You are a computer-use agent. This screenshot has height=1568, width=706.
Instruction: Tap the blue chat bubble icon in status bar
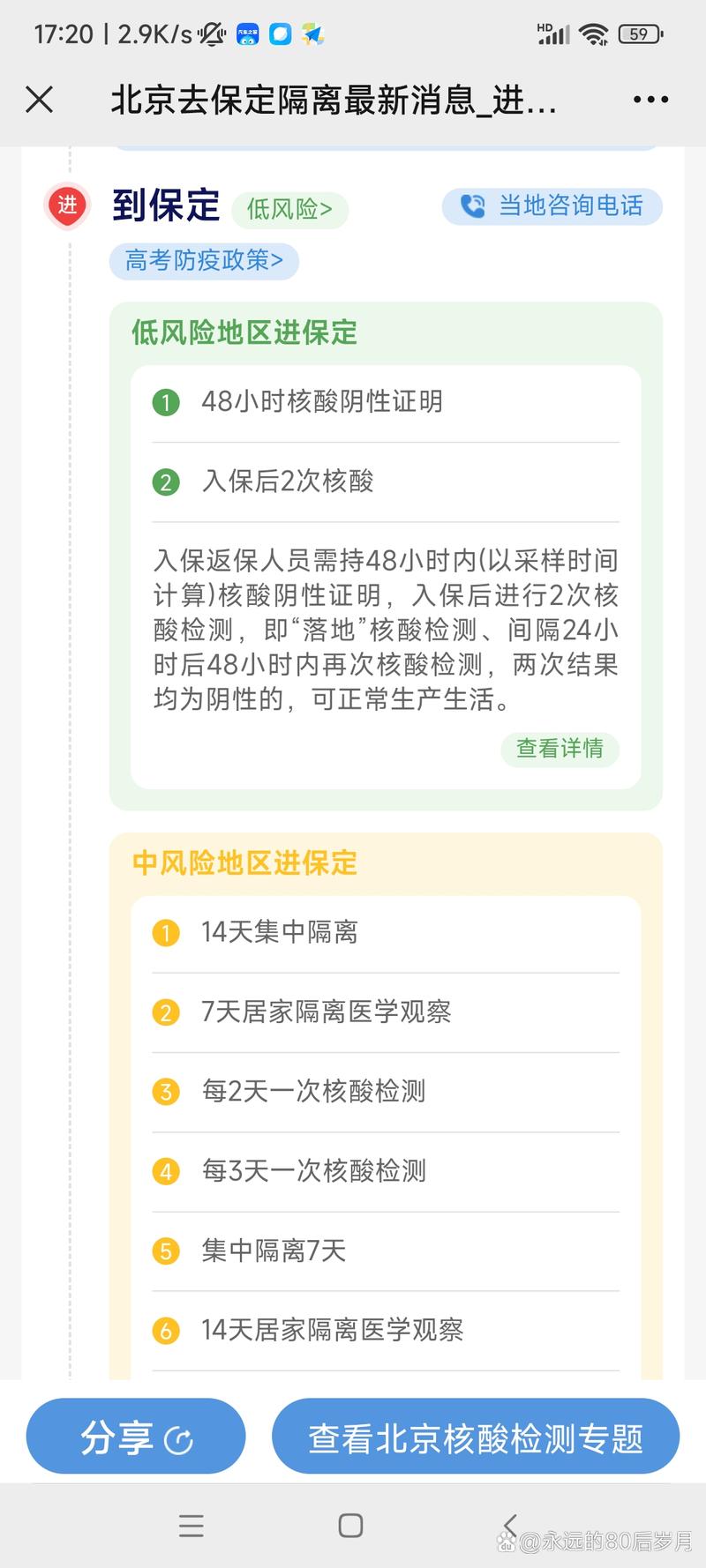[x=280, y=34]
